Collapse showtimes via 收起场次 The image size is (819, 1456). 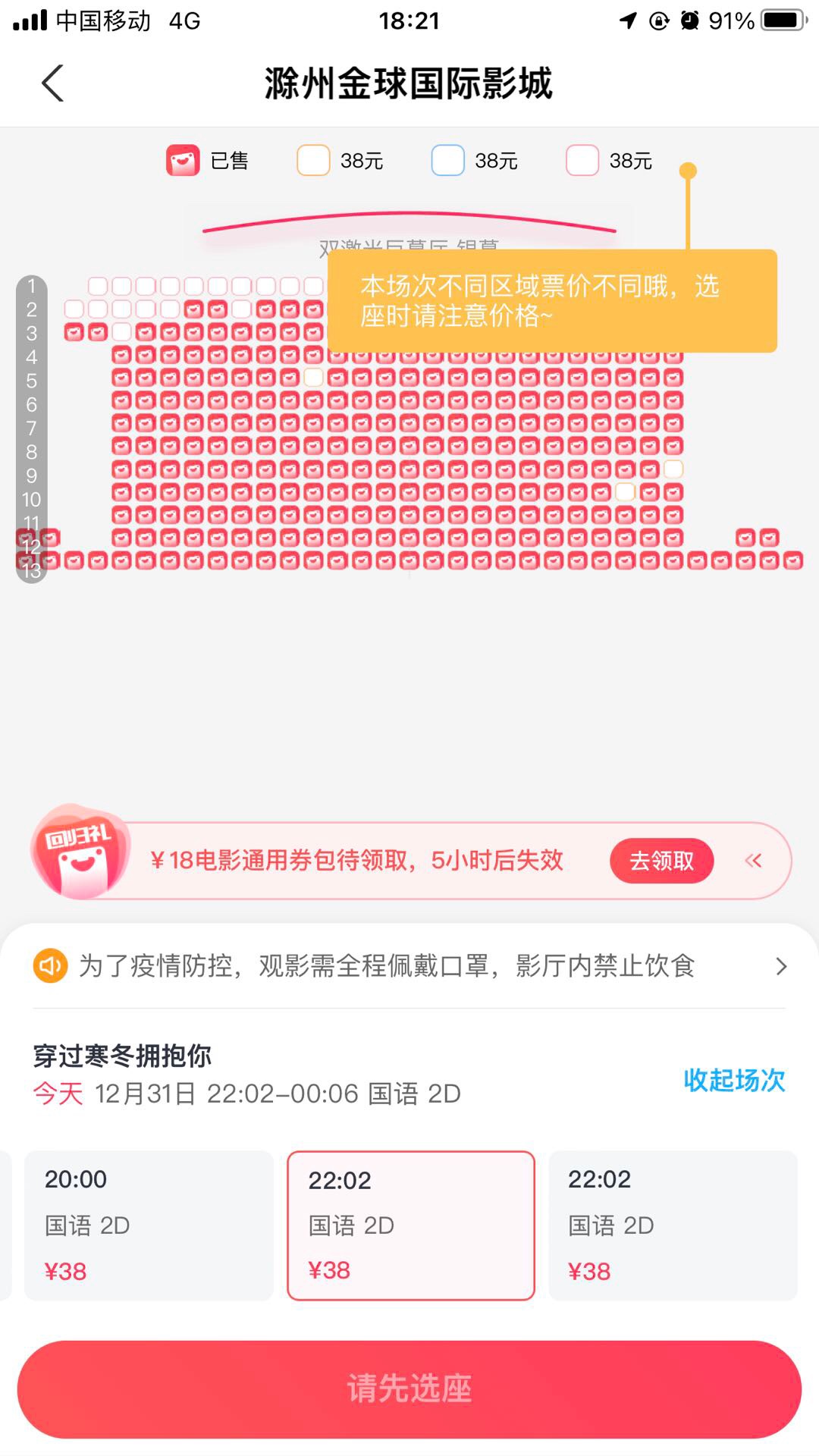733,1080
